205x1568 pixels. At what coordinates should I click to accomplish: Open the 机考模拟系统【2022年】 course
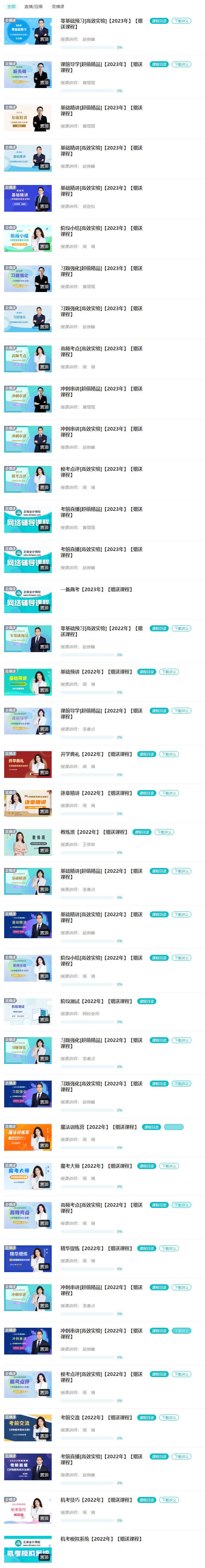100,1539
